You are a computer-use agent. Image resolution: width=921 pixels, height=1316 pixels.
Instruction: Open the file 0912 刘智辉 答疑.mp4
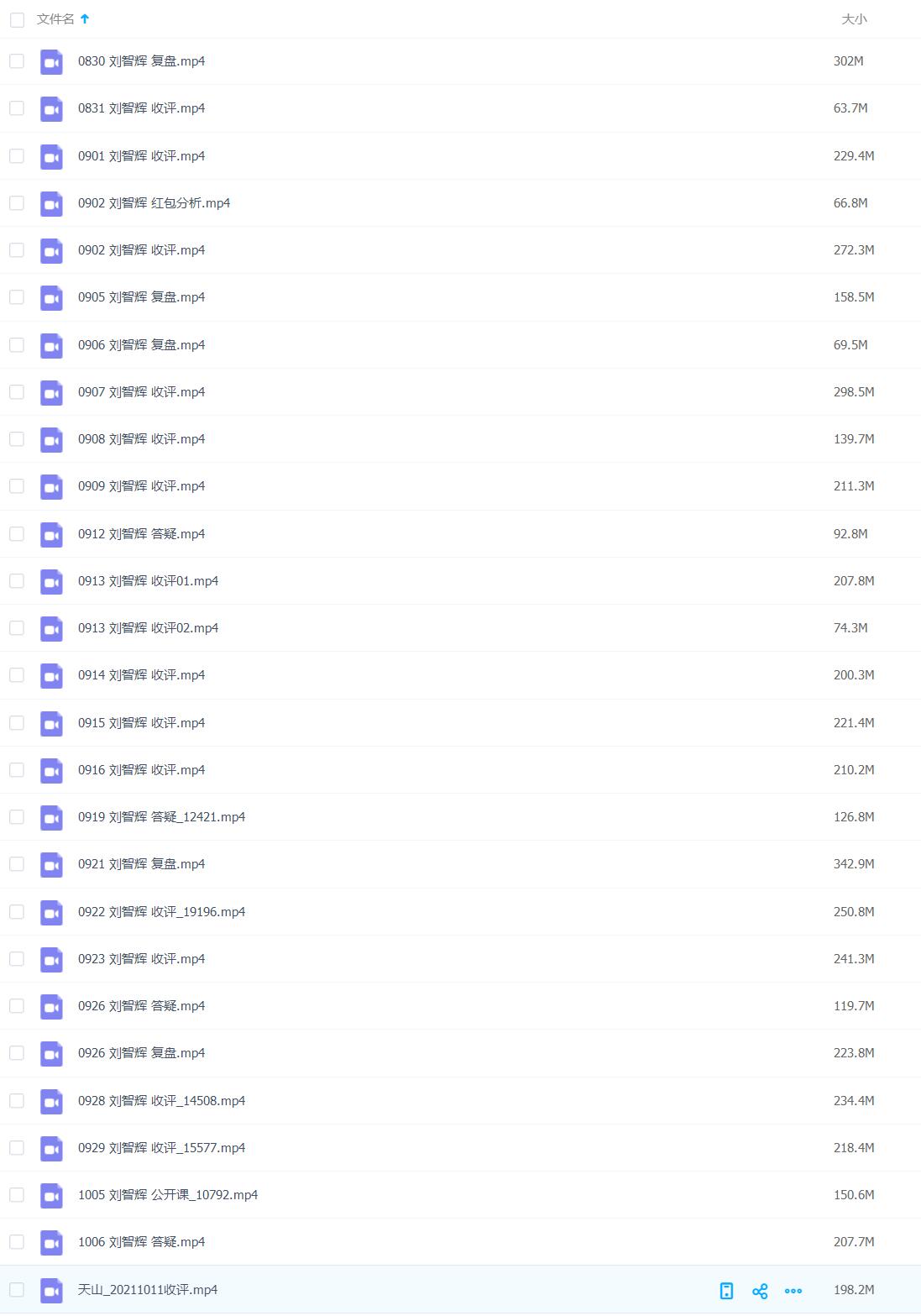pos(141,534)
